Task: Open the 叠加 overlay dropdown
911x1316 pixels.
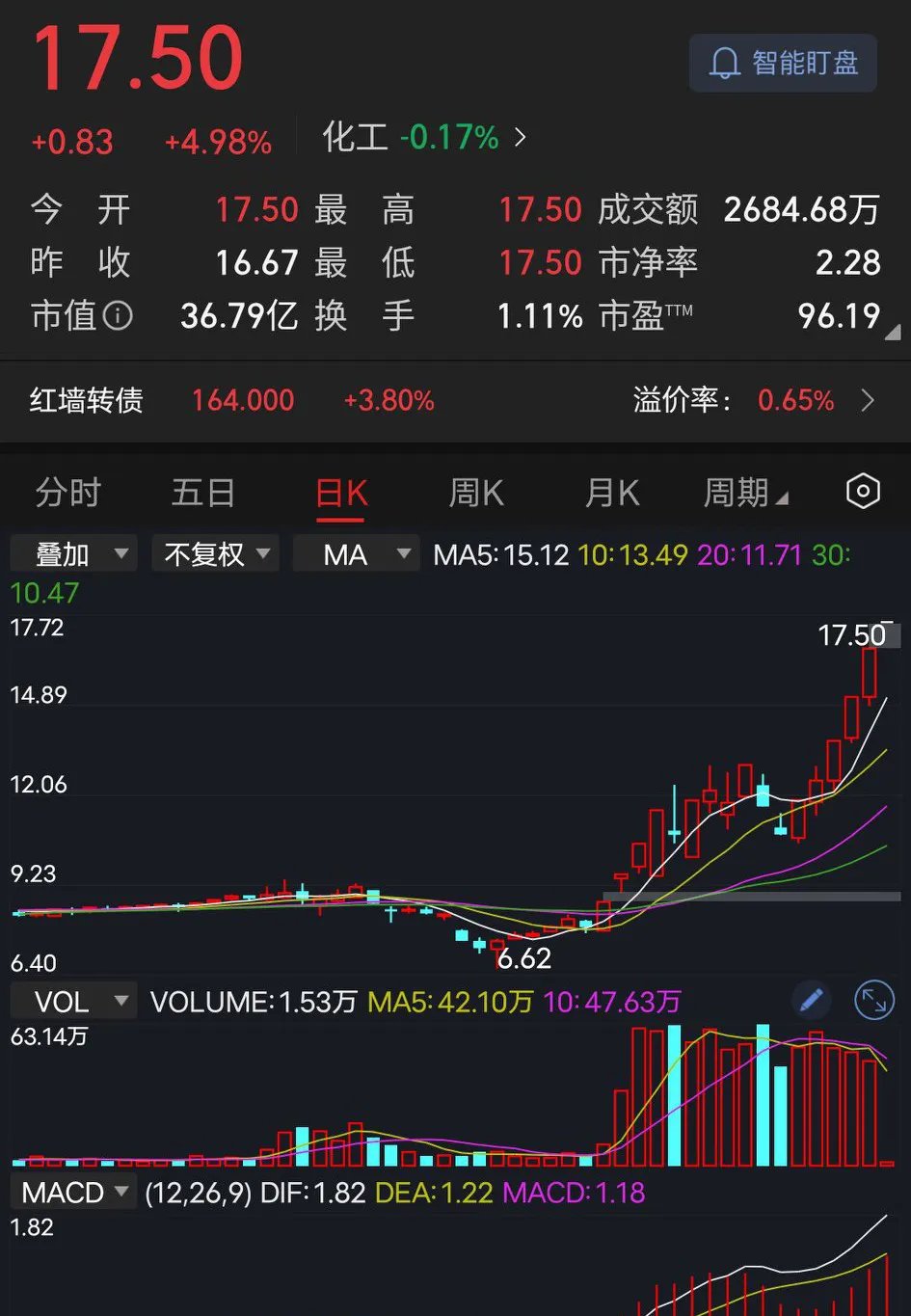Action: 73,553
